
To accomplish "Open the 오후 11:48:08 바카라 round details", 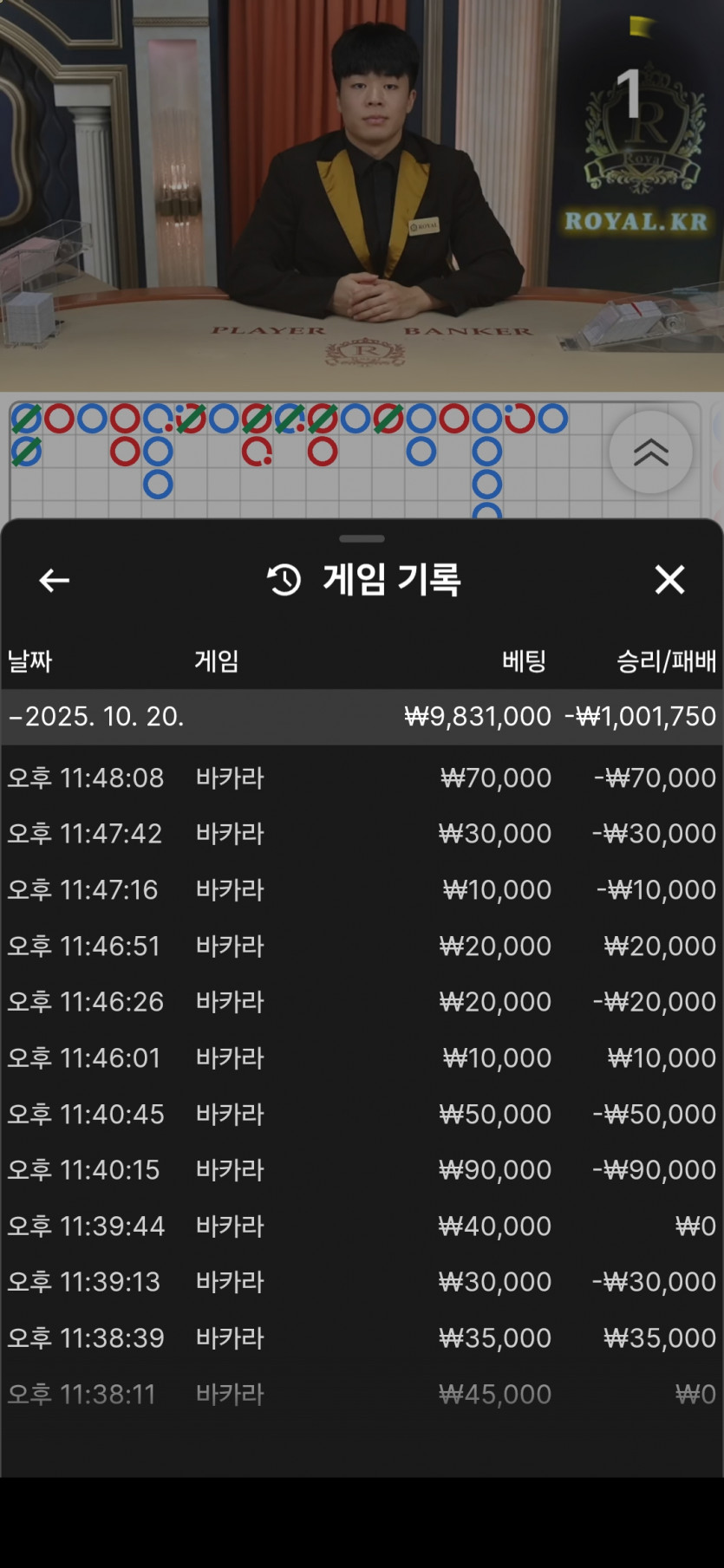I will click(x=362, y=777).
